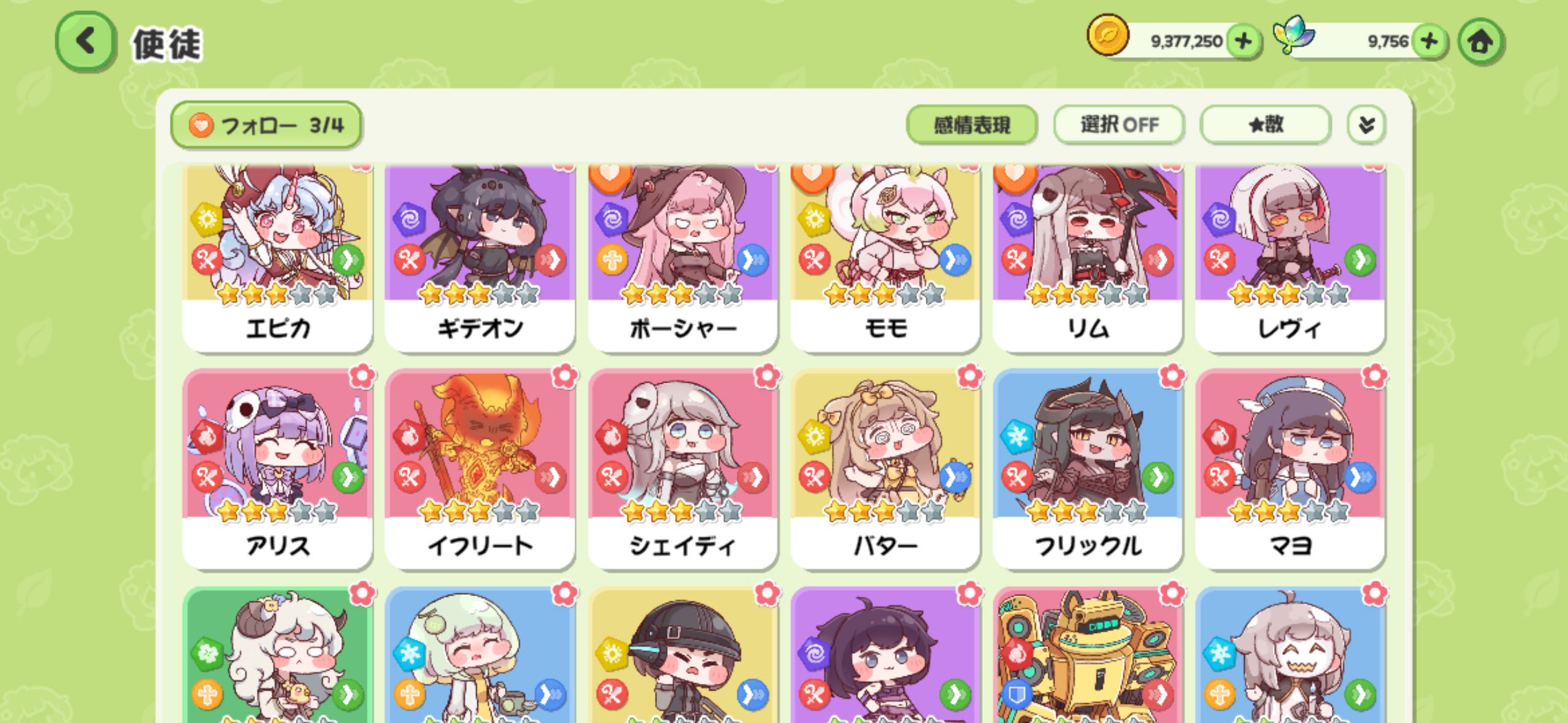Select the バター card
The height and width of the screenshot is (723, 1568).
[x=885, y=469]
